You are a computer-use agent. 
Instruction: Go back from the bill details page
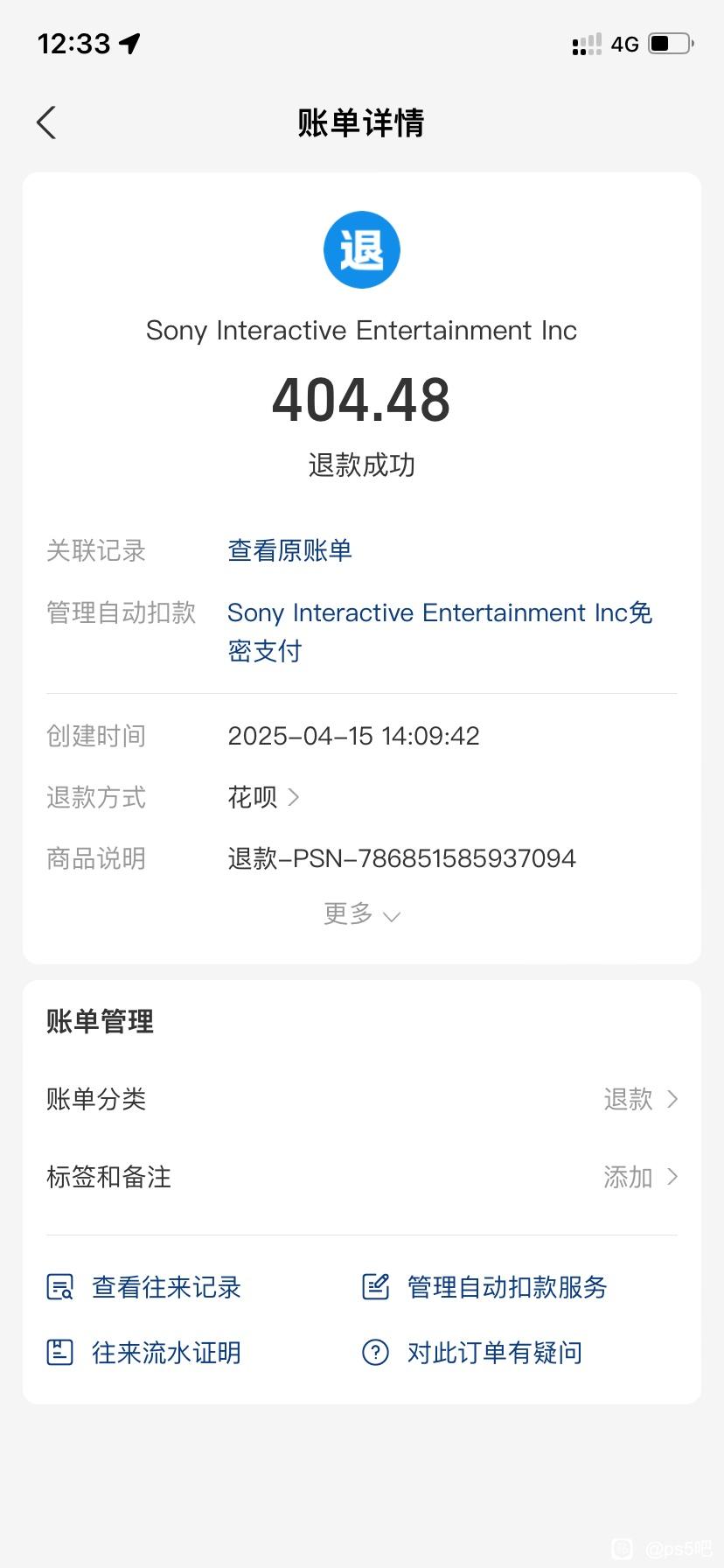click(46, 122)
